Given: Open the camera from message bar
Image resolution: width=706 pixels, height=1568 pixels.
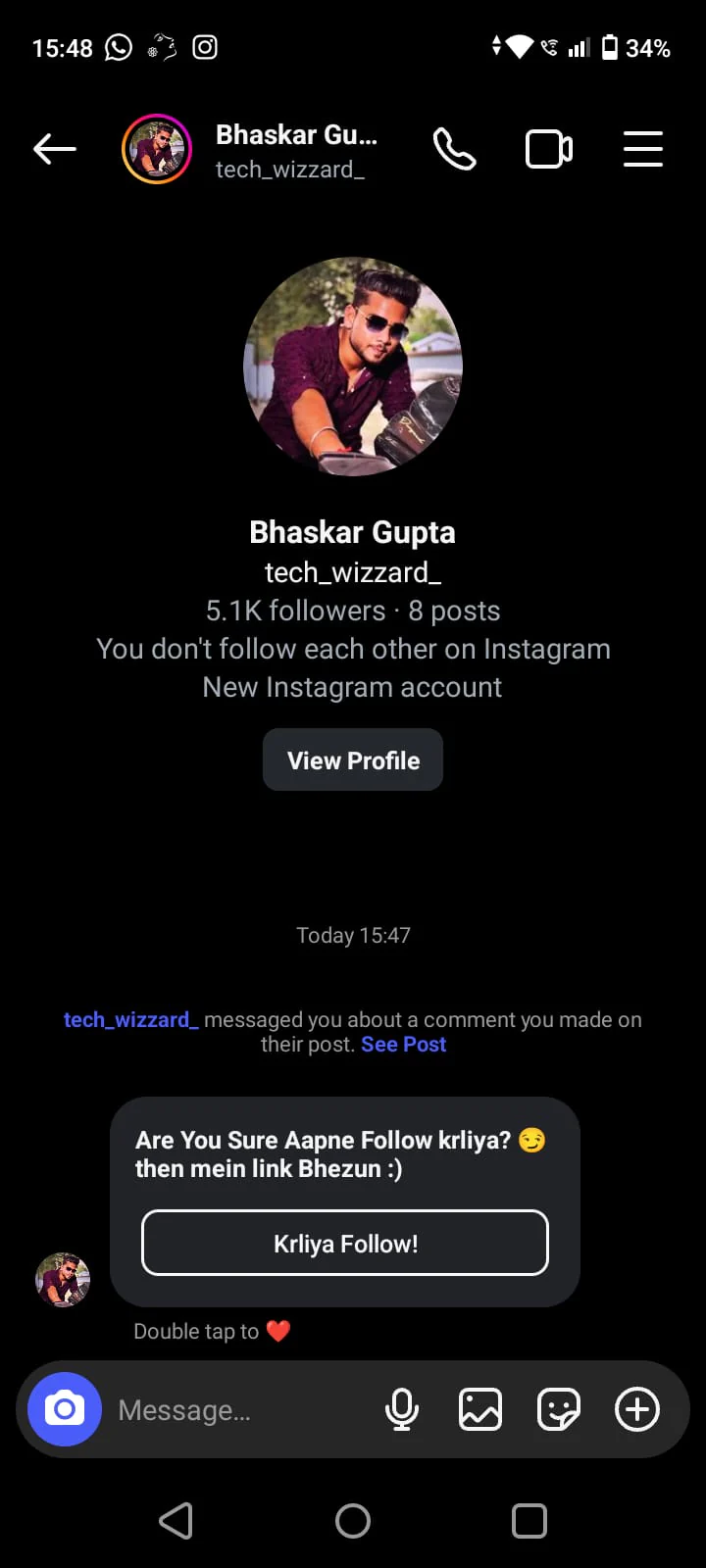Looking at the screenshot, I should (x=65, y=1409).
